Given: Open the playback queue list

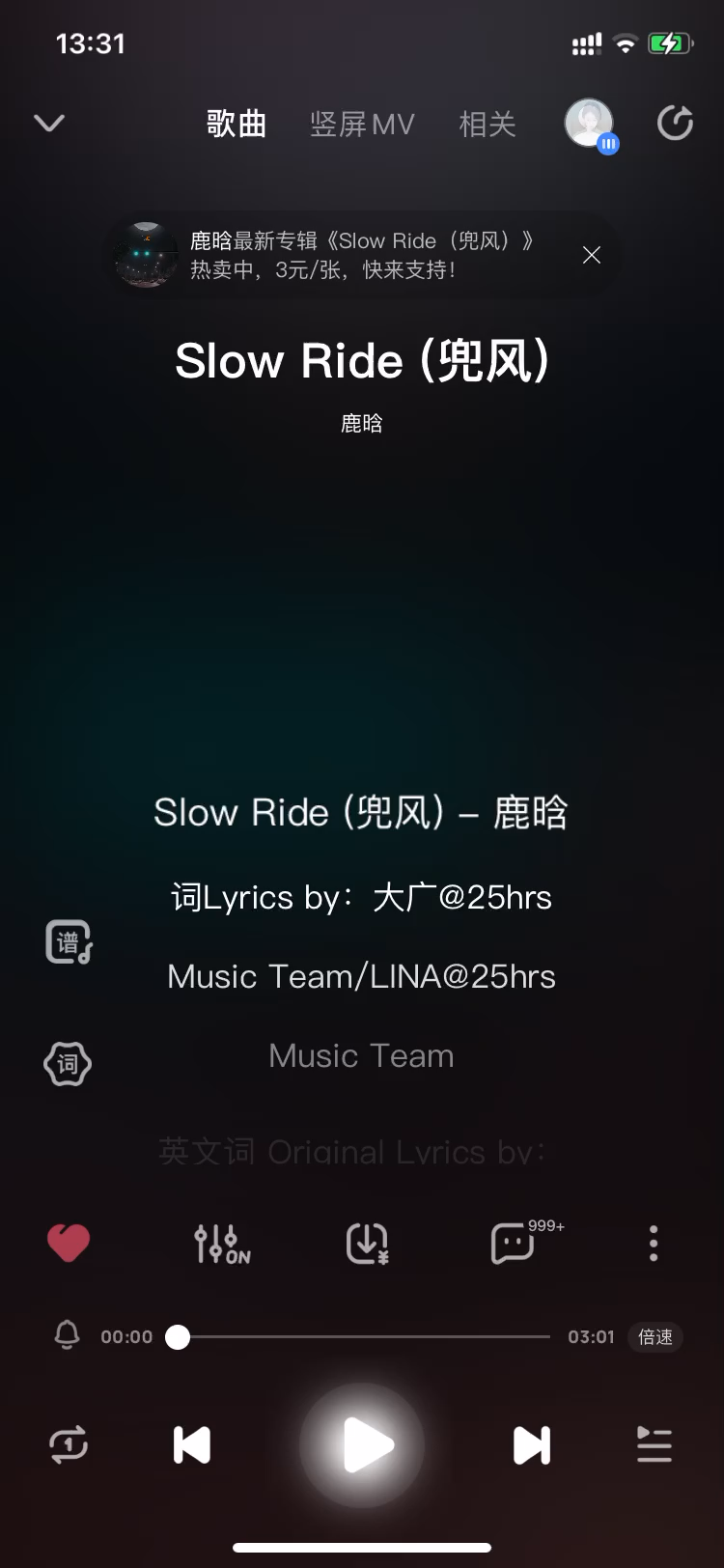Looking at the screenshot, I should click(654, 1445).
